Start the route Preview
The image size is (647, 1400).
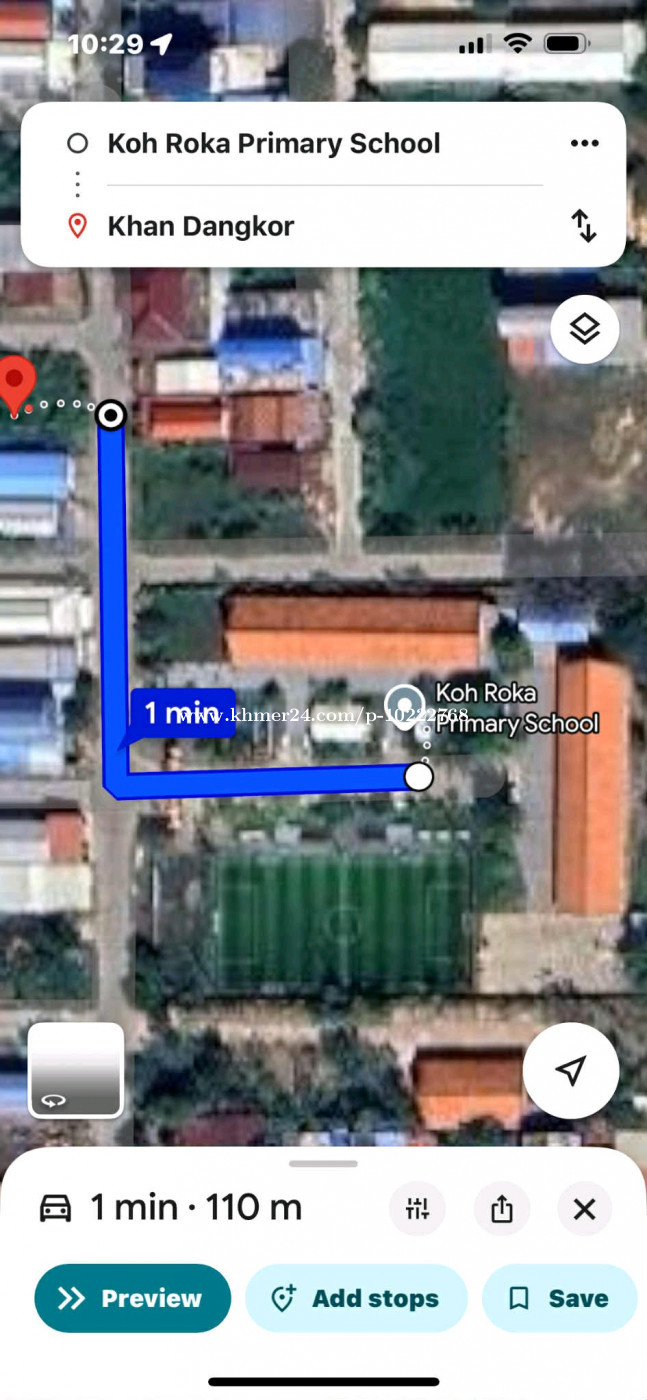coord(133,1298)
